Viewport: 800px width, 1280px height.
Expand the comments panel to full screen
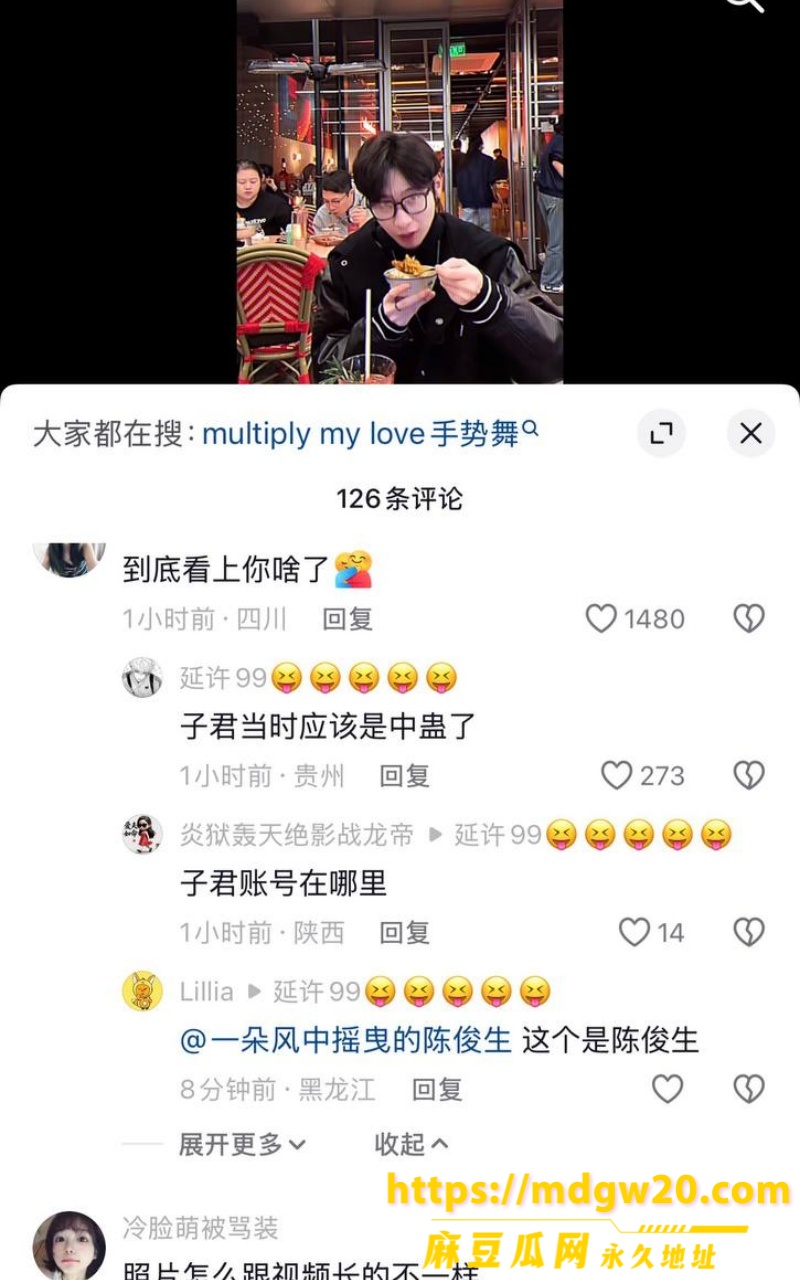[x=661, y=433]
